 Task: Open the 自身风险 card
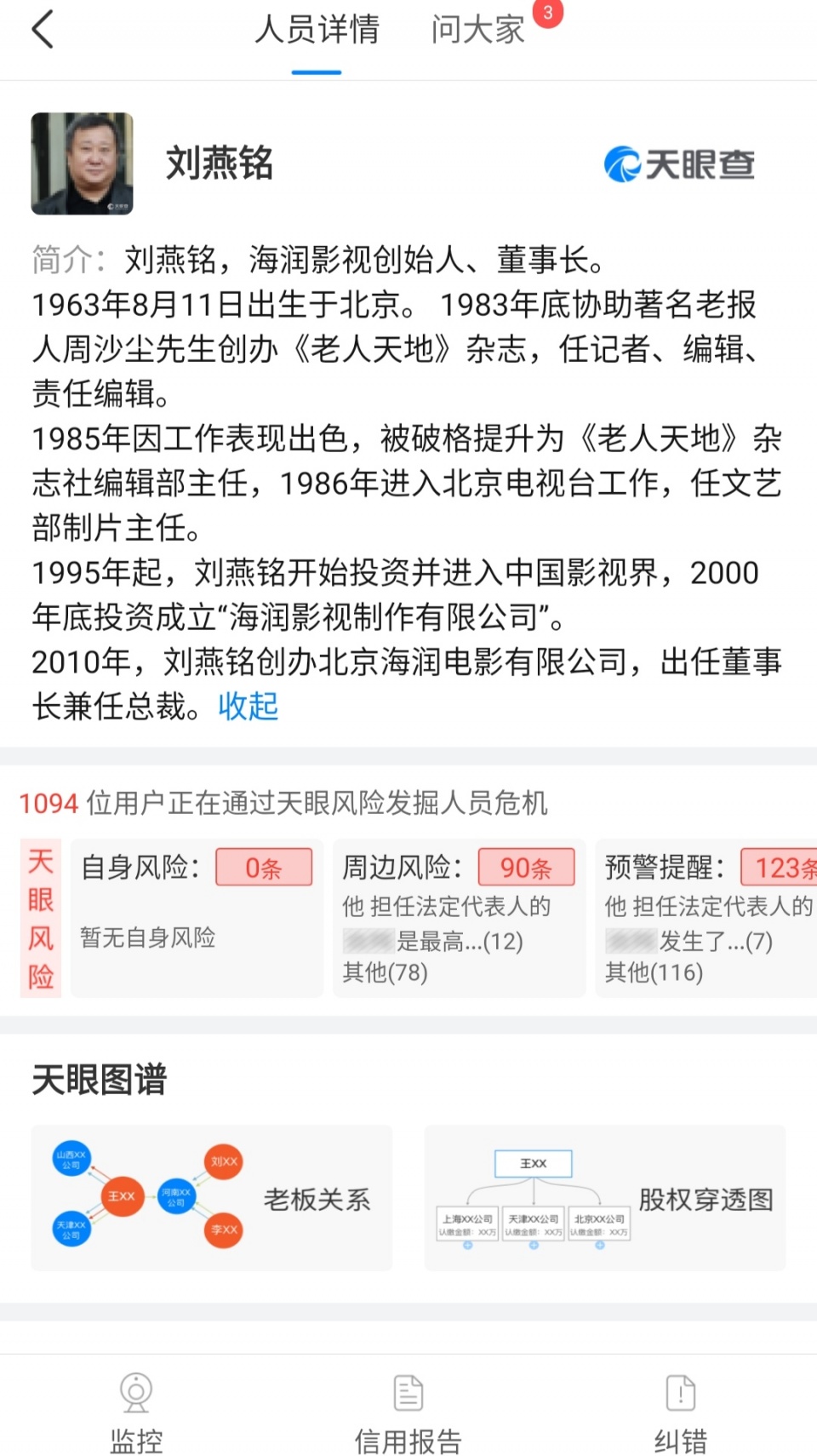[x=197, y=918]
